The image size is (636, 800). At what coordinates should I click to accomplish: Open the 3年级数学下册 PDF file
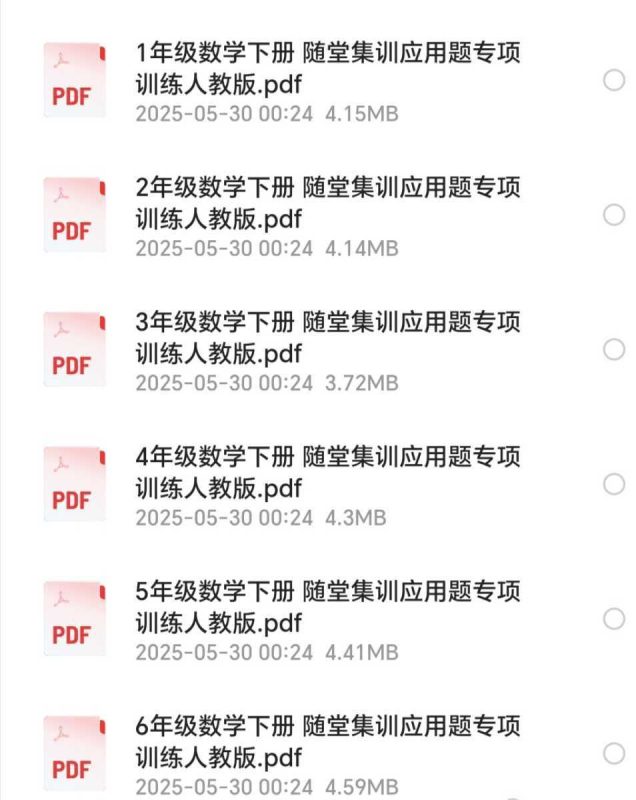[327, 337]
